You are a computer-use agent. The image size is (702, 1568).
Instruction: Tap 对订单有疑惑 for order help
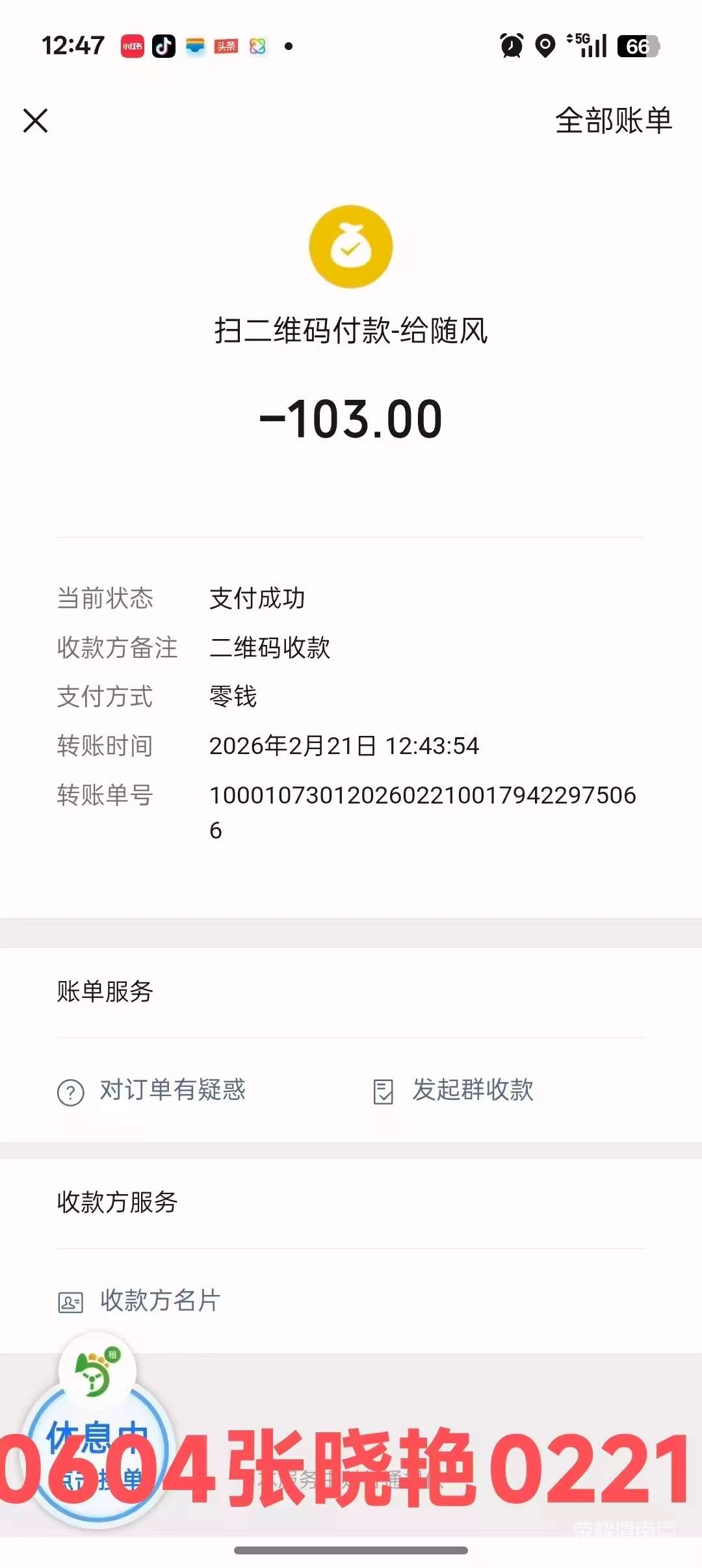(x=152, y=1090)
